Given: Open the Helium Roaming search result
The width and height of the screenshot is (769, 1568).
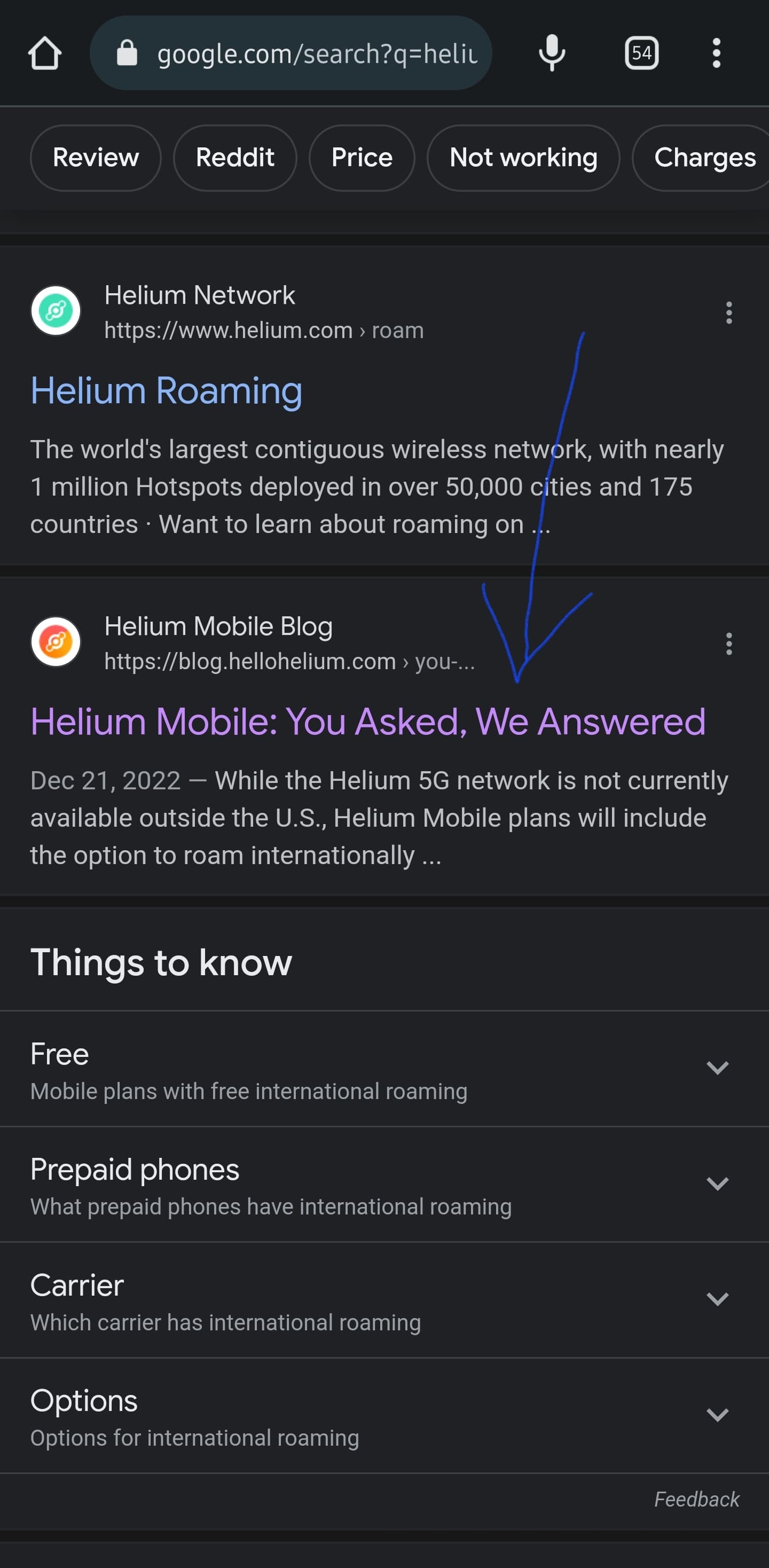Looking at the screenshot, I should [166, 390].
